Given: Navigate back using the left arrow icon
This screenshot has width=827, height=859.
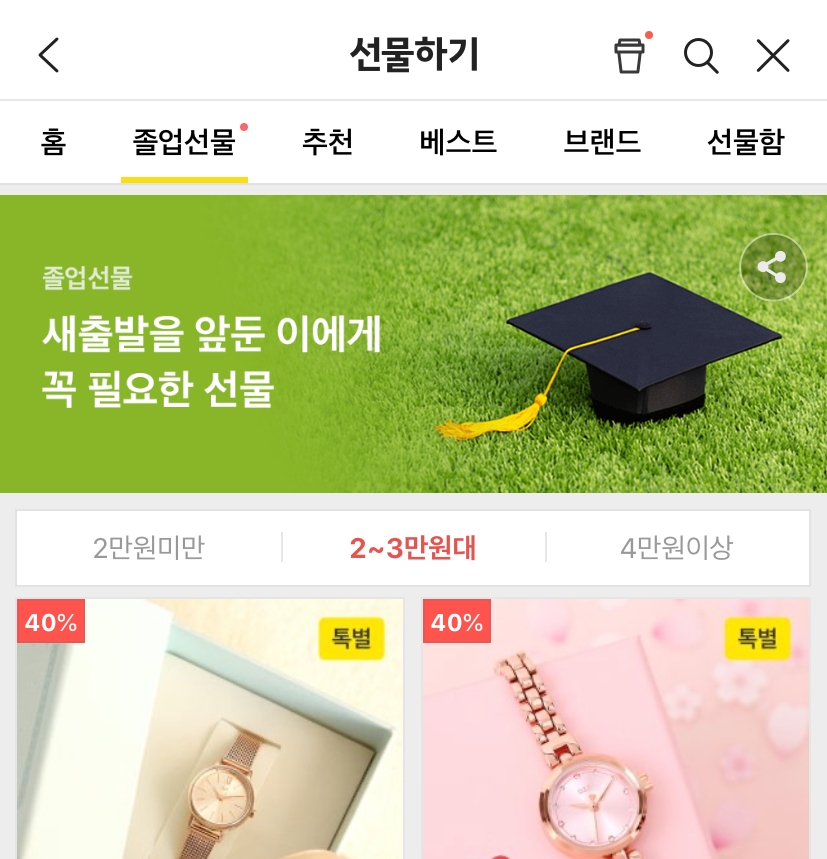Looking at the screenshot, I should (x=49, y=56).
